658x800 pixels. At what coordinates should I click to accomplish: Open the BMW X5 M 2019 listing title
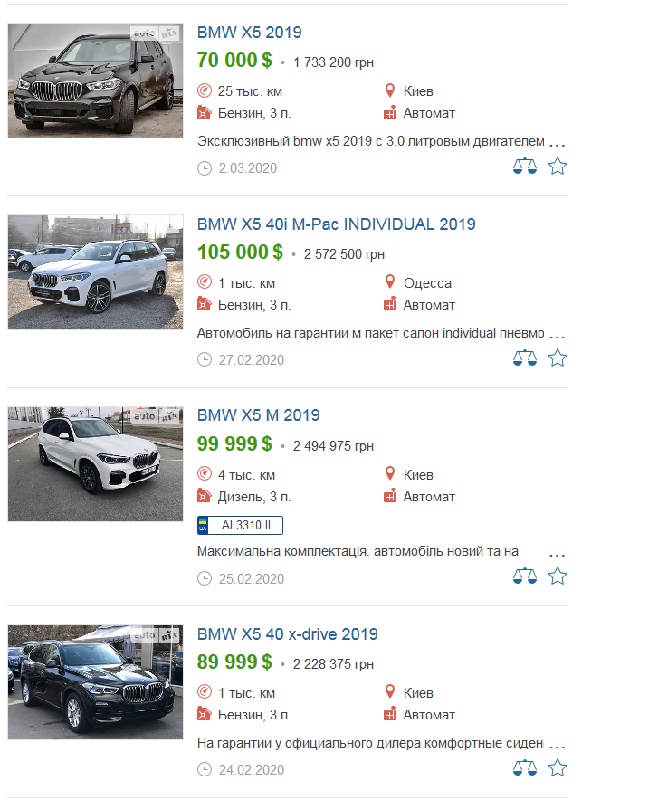[258, 415]
